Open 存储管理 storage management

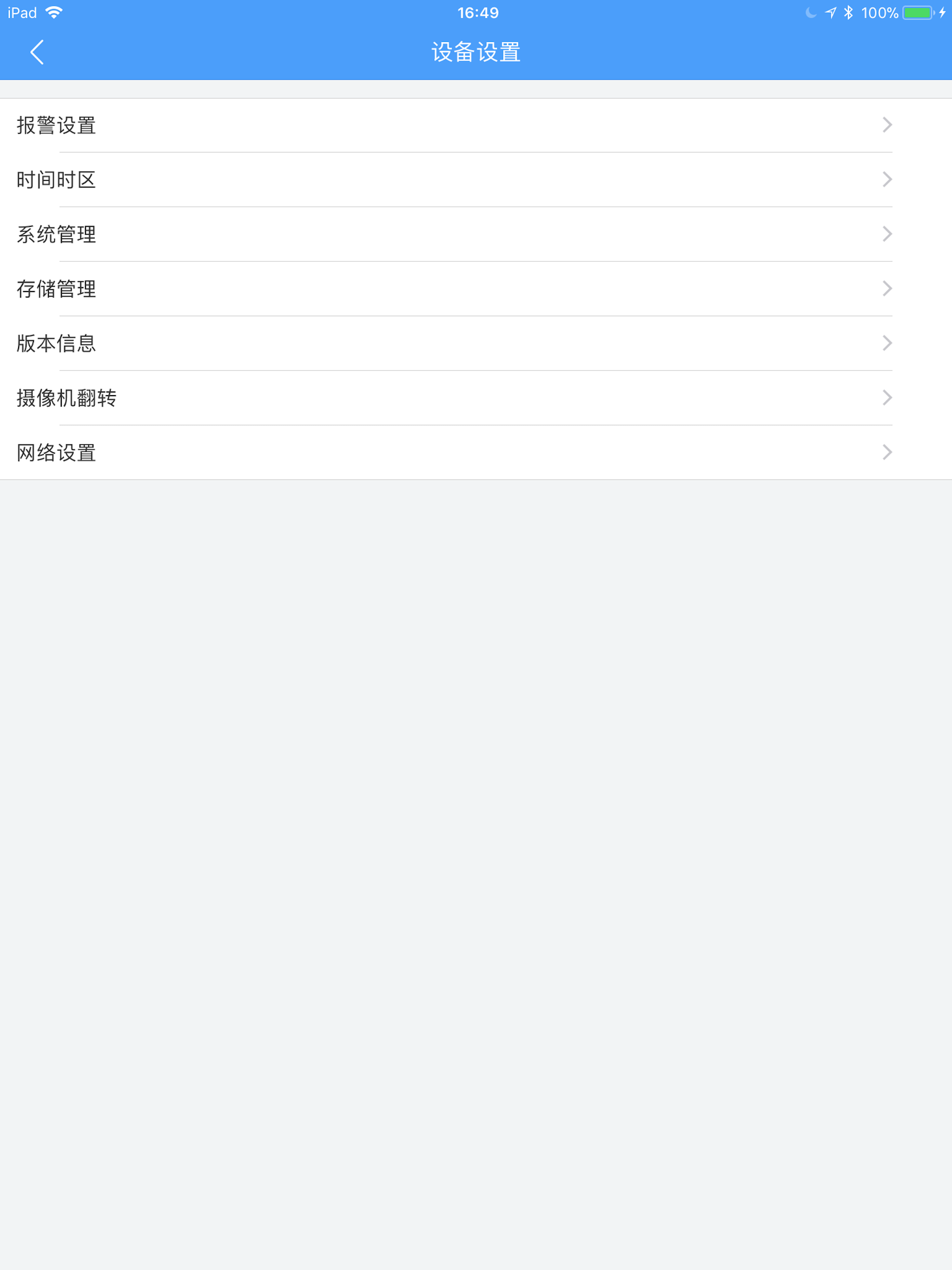click(56, 288)
